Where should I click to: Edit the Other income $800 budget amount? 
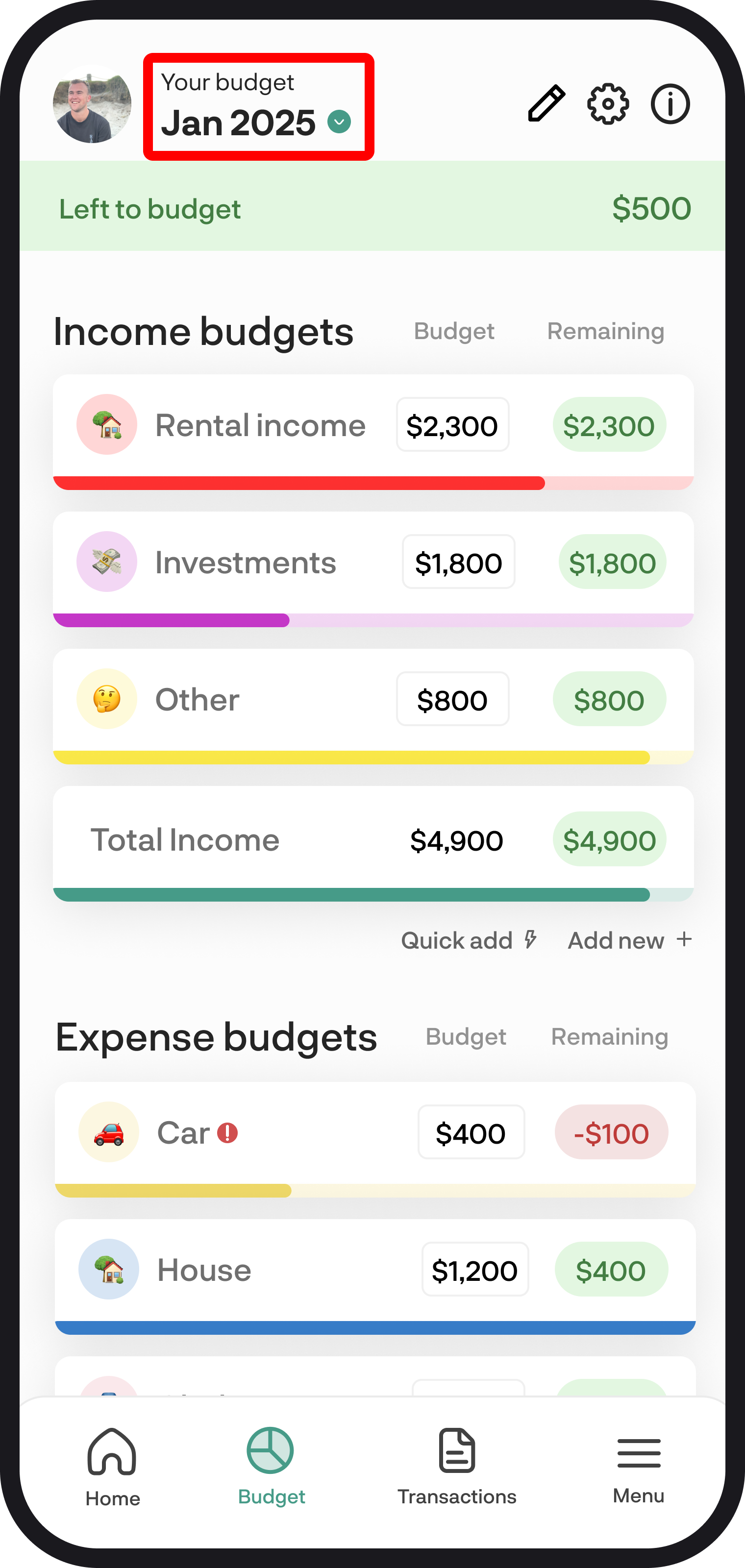(x=452, y=699)
